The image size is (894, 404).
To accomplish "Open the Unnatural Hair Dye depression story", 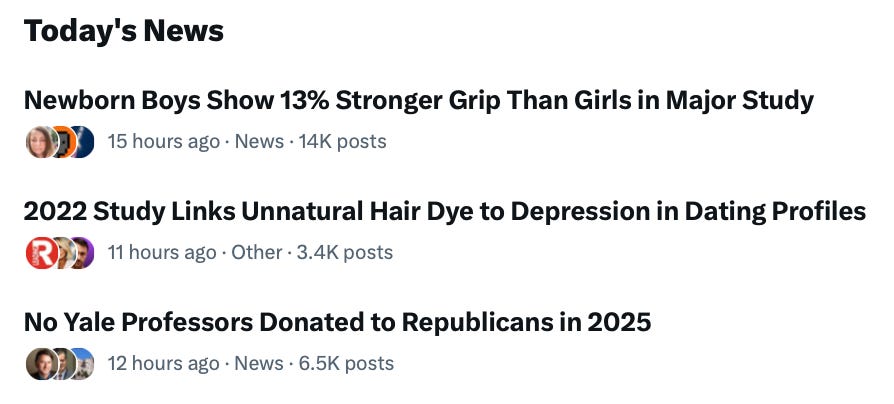I will (444, 212).
